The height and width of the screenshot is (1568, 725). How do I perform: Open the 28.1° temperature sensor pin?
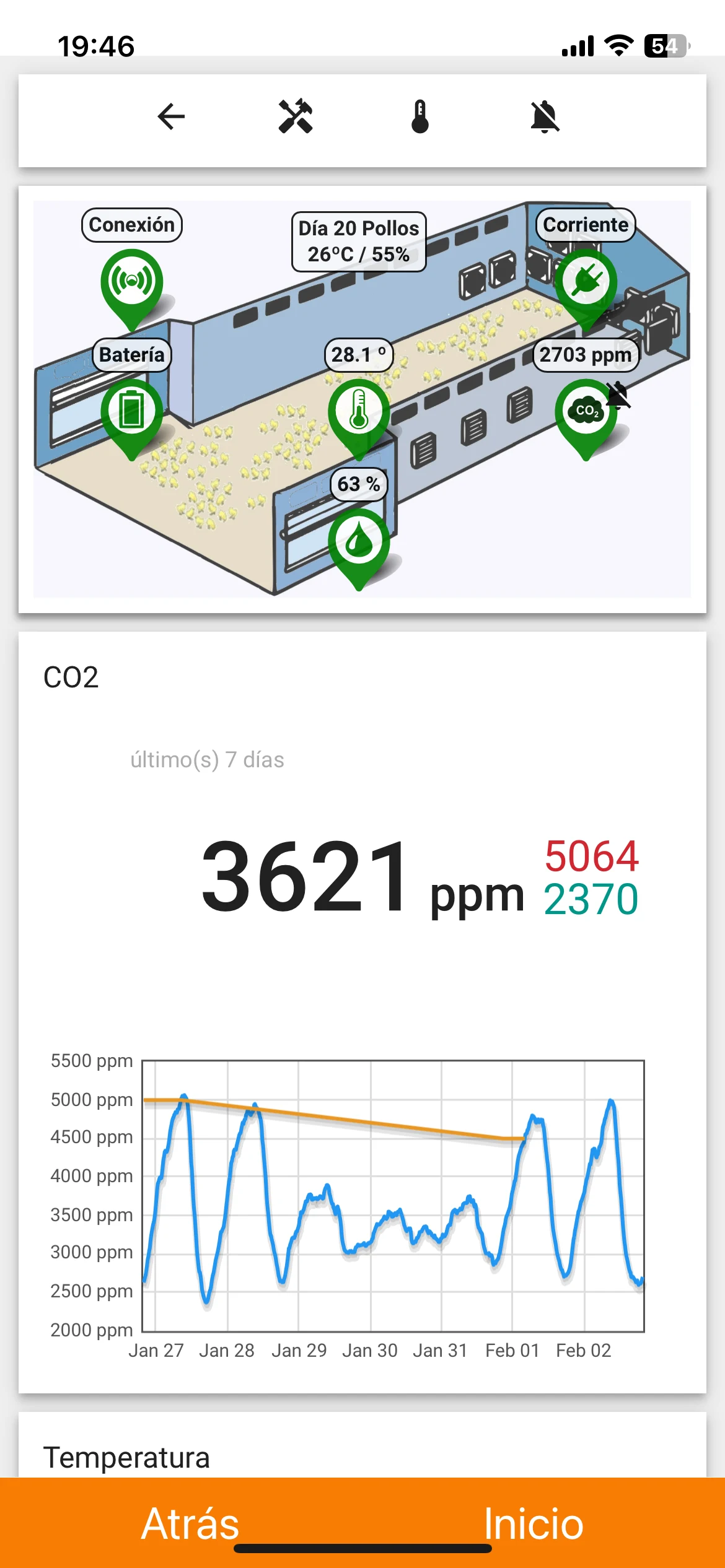(x=359, y=411)
